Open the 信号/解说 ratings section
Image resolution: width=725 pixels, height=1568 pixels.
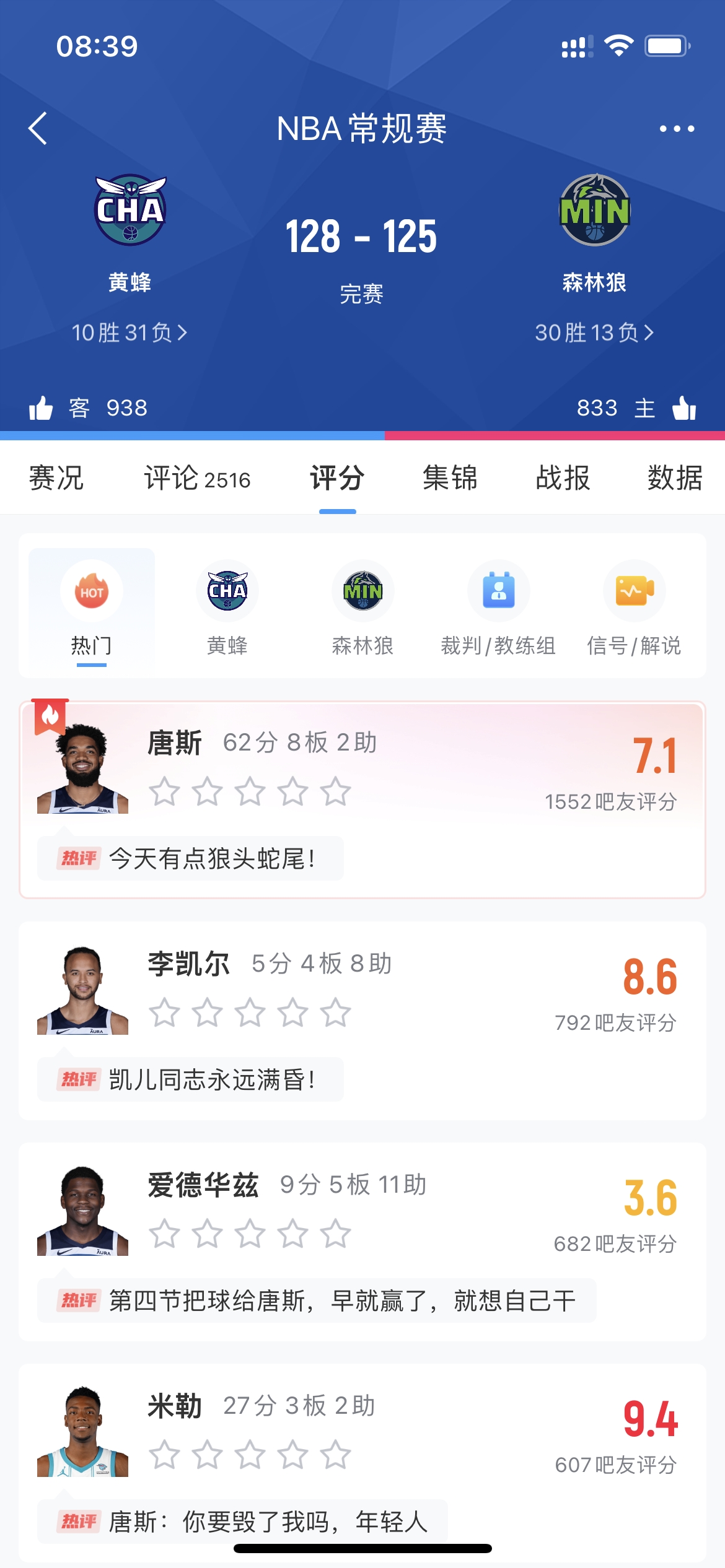pyautogui.click(x=635, y=590)
